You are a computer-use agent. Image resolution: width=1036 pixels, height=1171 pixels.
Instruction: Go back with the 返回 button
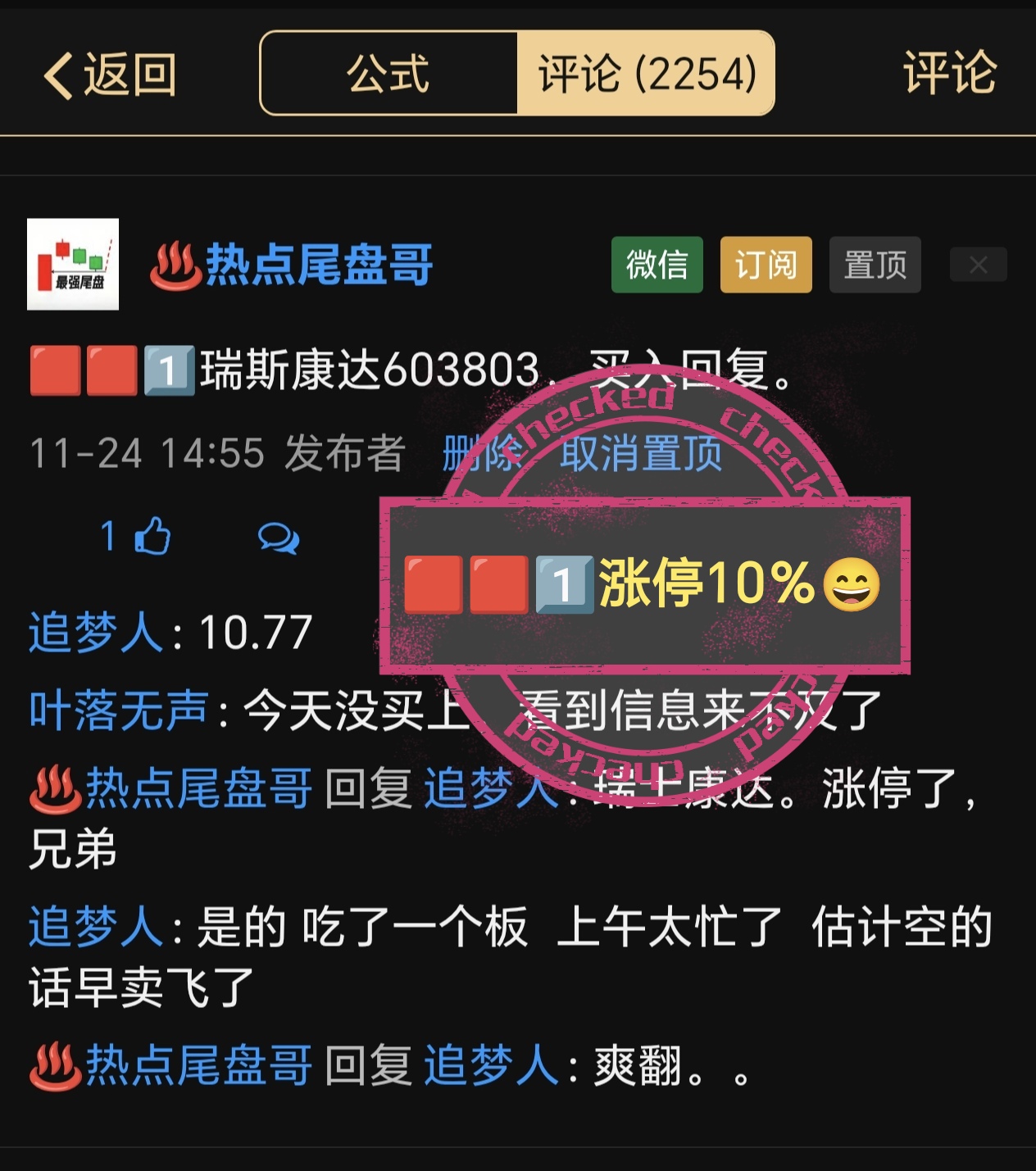click(109, 75)
